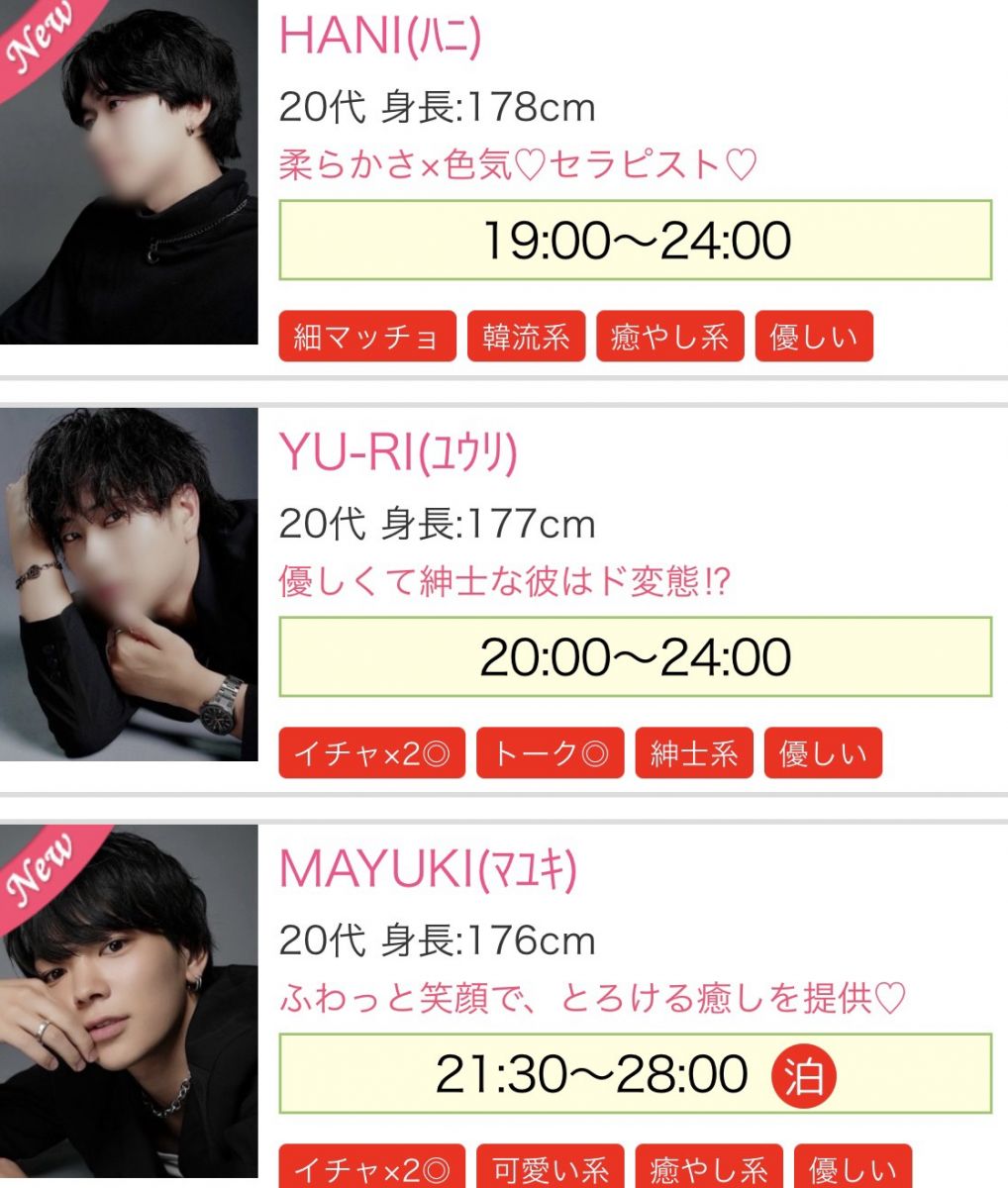The height and width of the screenshot is (1188, 1008).
Task: Select the 細マッチョ tag
Action: point(366,337)
